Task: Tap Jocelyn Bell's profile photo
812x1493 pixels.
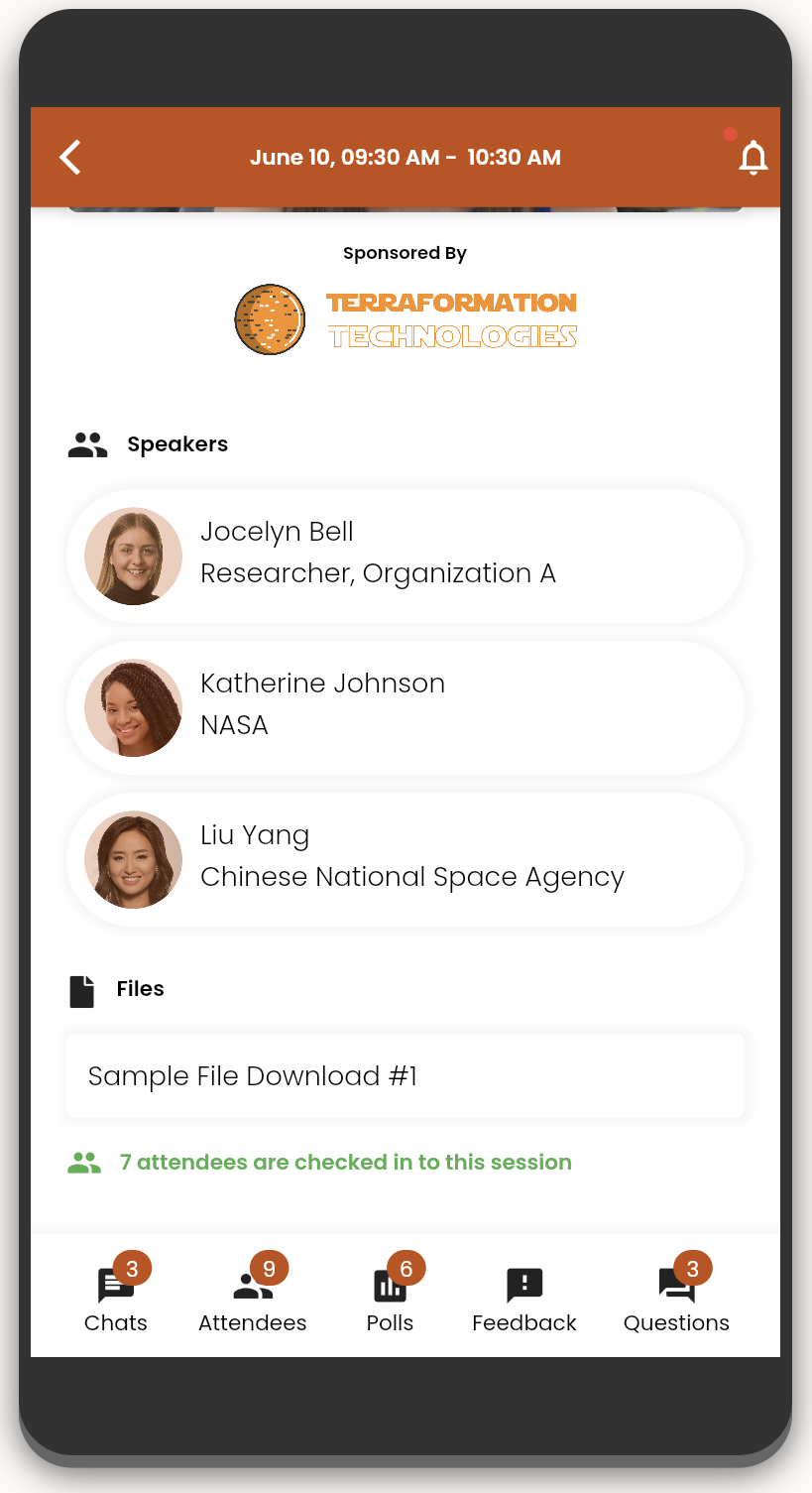Action: pyautogui.click(x=133, y=556)
